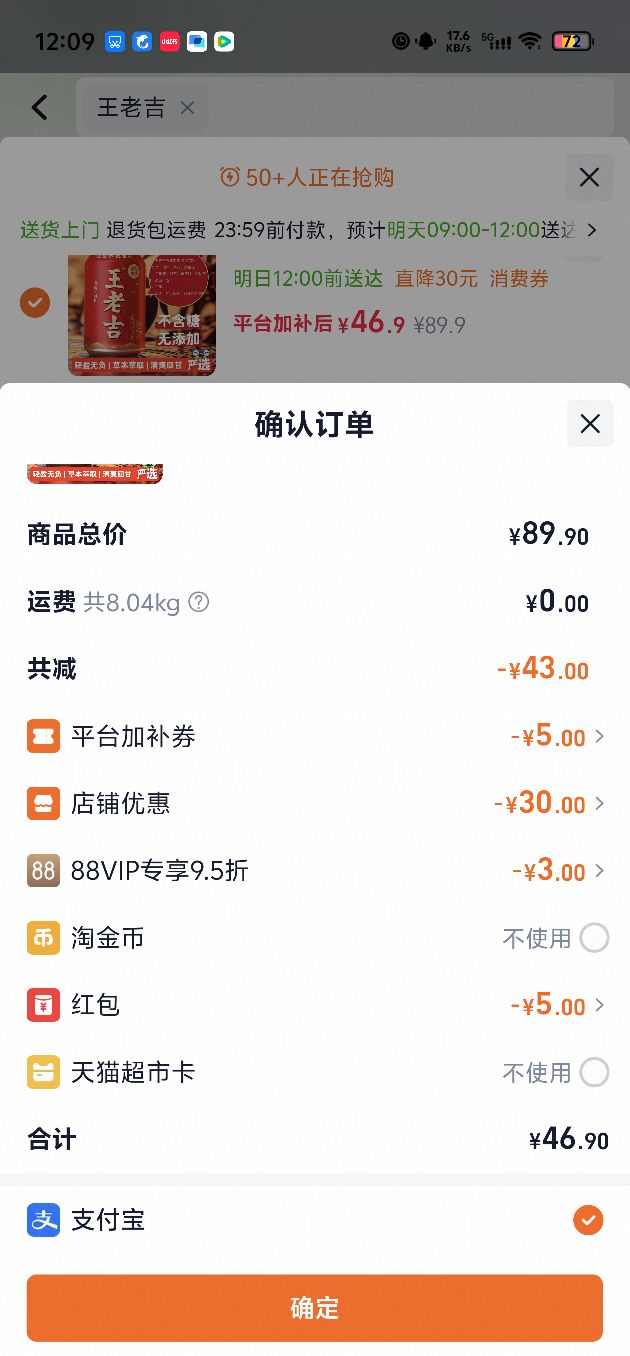Toggle 支付宝 payment method checkmark
630x1356 pixels.
pyautogui.click(x=588, y=1220)
